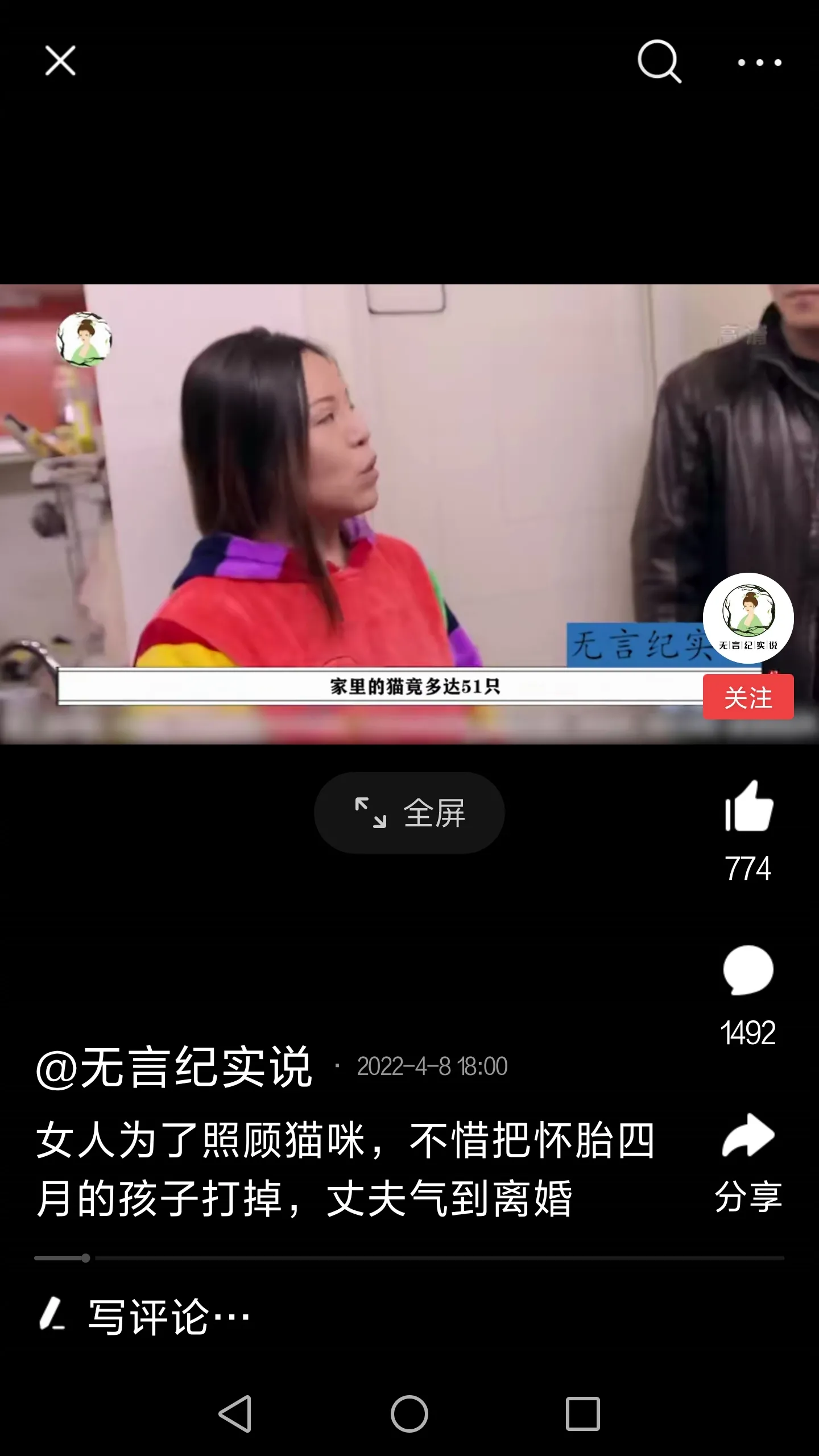Tap the video progress bar
Screen dimensions: 819x1456
click(409, 1258)
